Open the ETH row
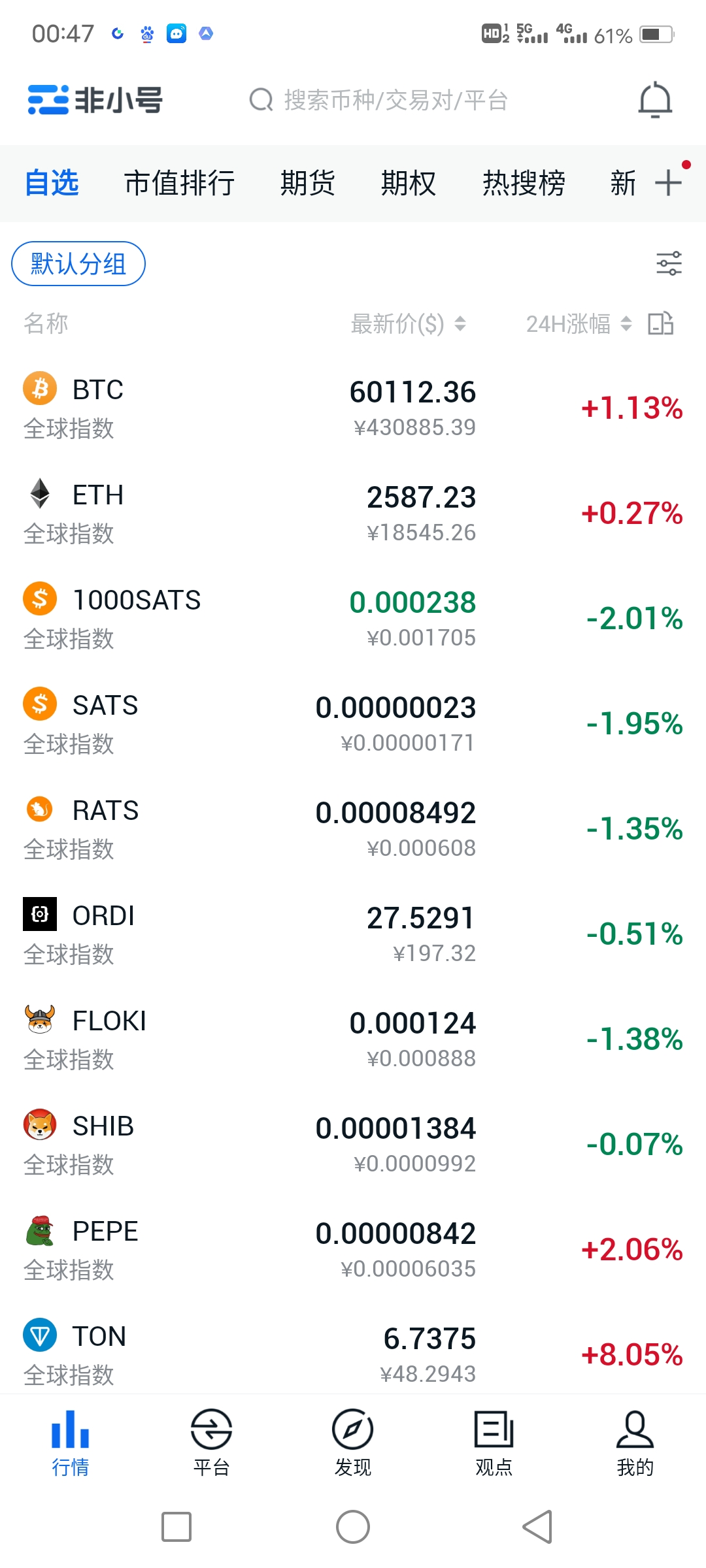706x1568 pixels. (x=353, y=513)
